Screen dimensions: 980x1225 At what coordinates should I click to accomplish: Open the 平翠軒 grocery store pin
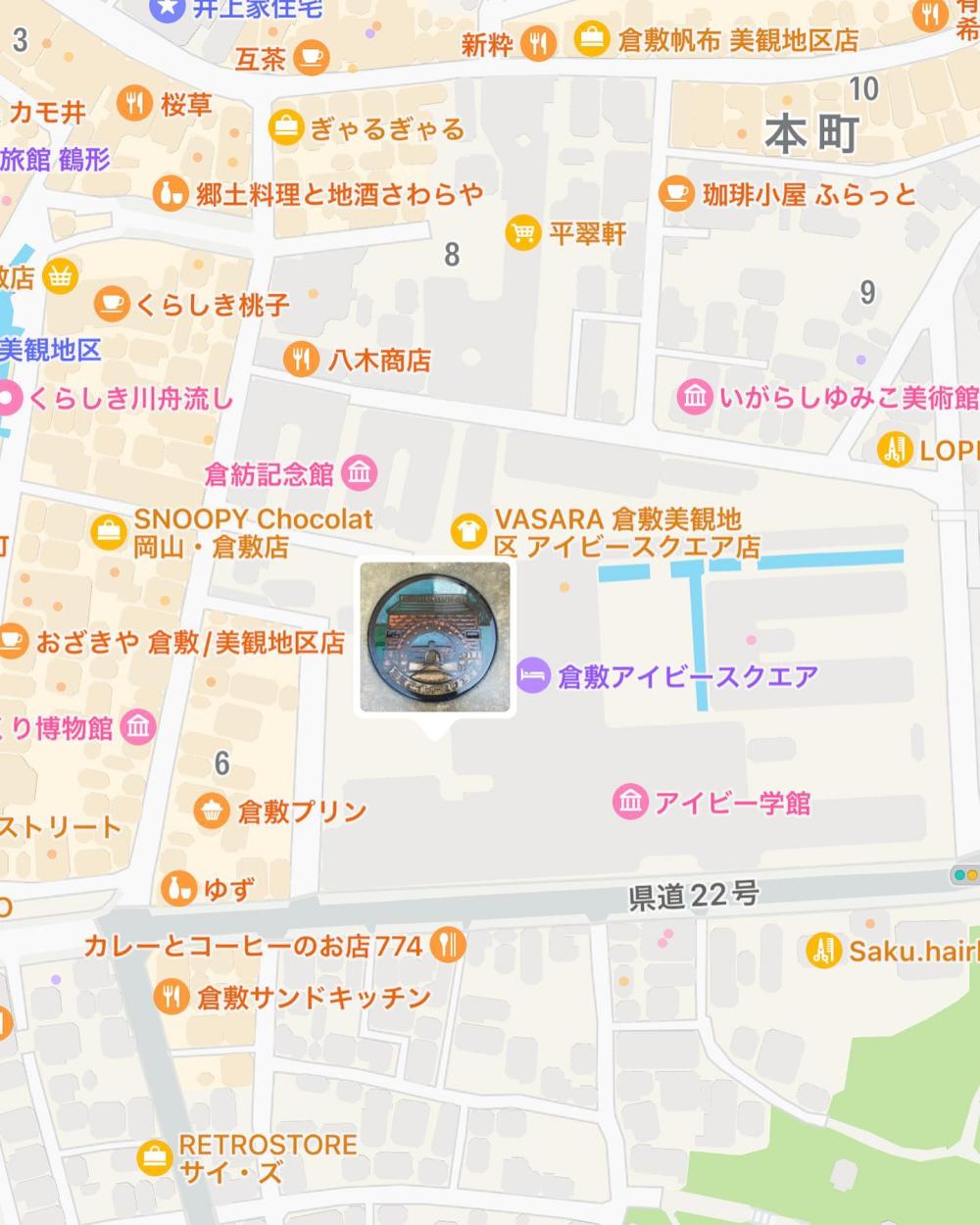point(523,232)
